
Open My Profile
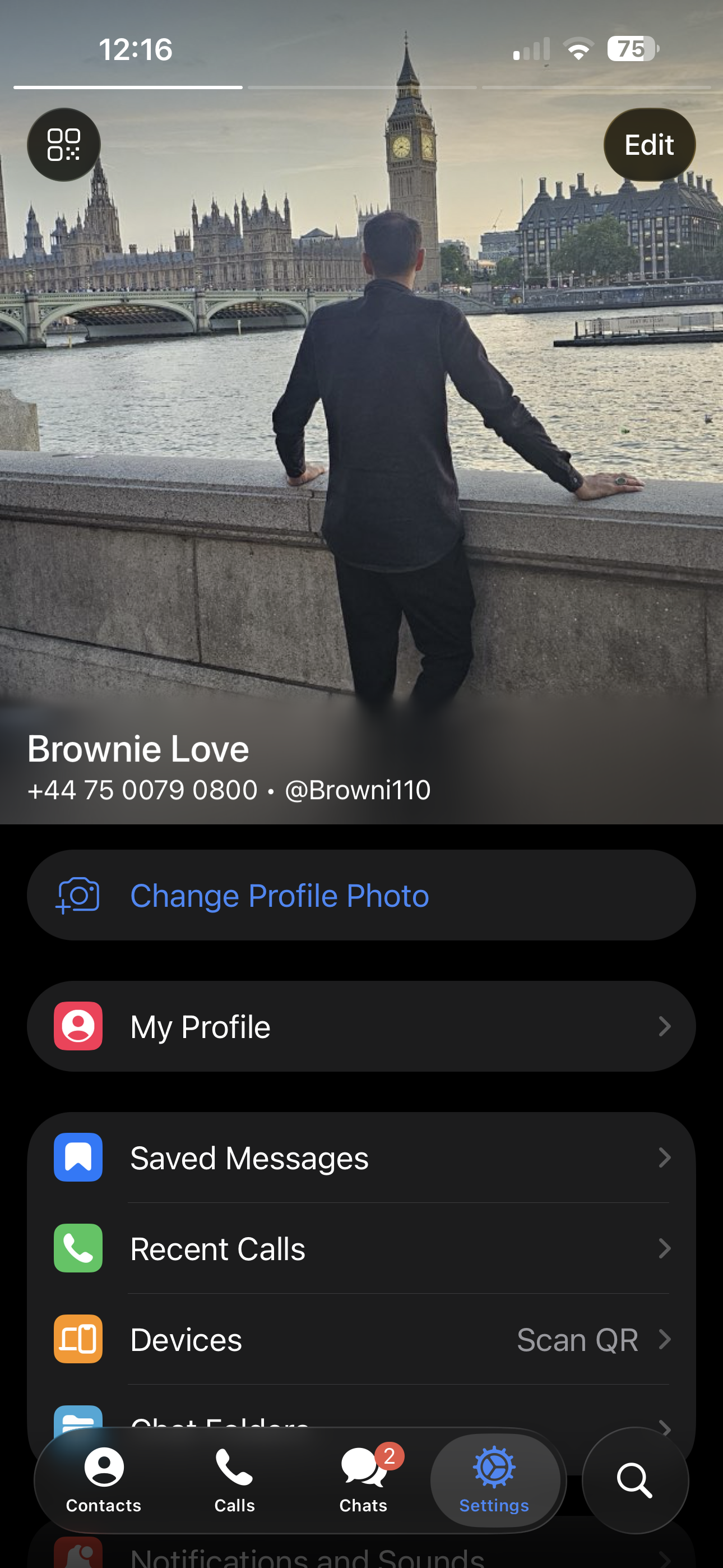361,1026
